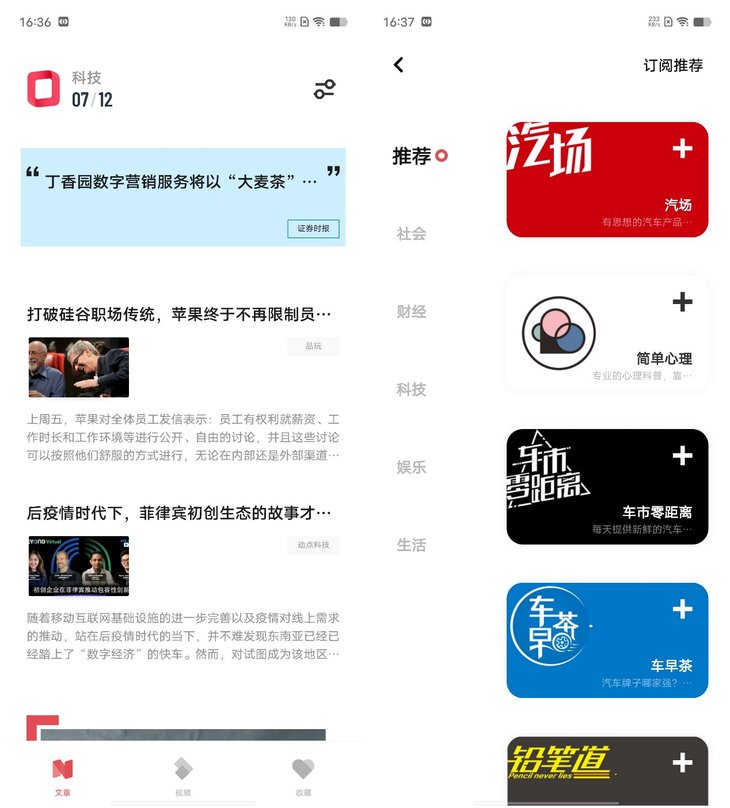Select the 科技 category in sidebar
Viewport: 730px width, 808px height.
pos(412,390)
